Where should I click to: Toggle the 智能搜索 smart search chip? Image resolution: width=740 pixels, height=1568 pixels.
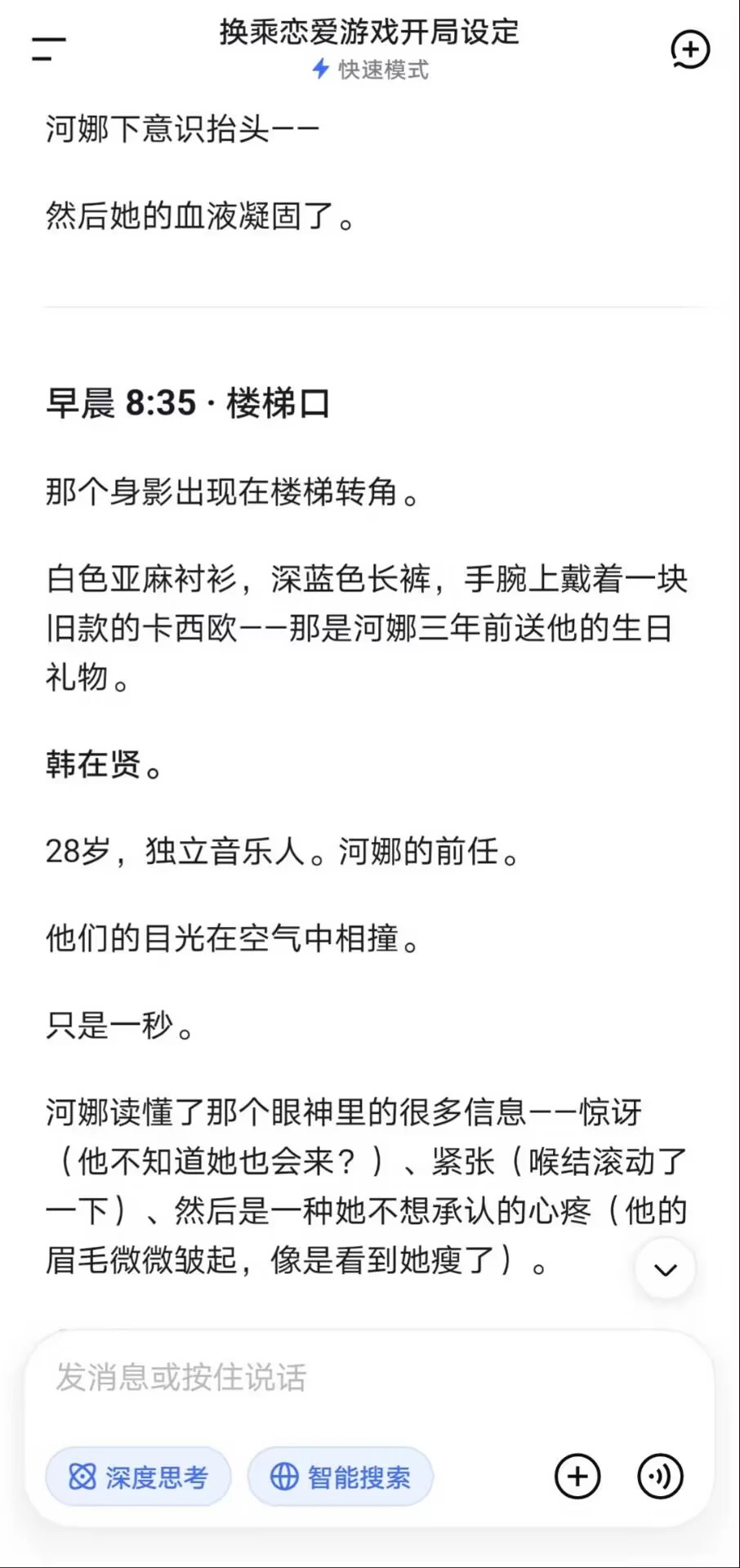(341, 1477)
